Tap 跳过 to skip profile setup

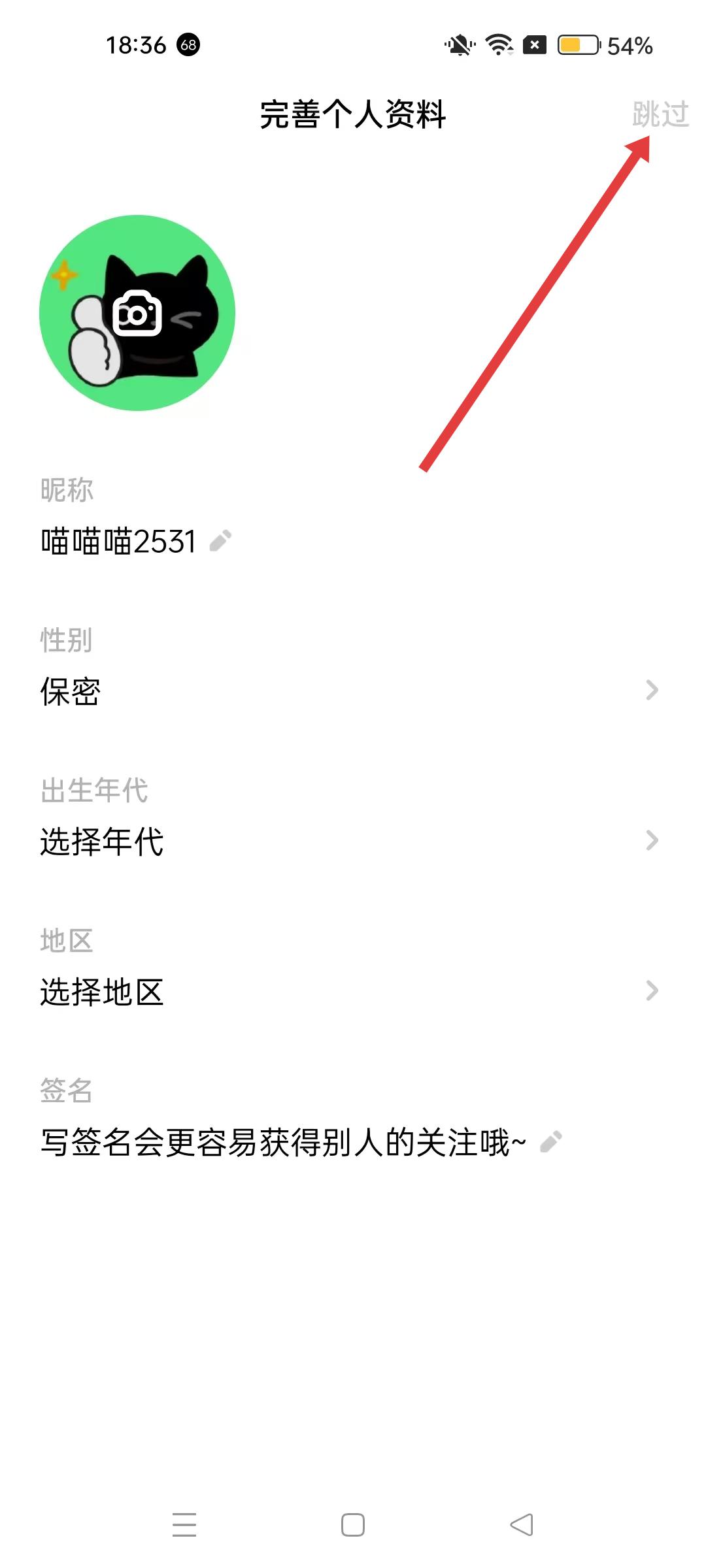(x=660, y=114)
